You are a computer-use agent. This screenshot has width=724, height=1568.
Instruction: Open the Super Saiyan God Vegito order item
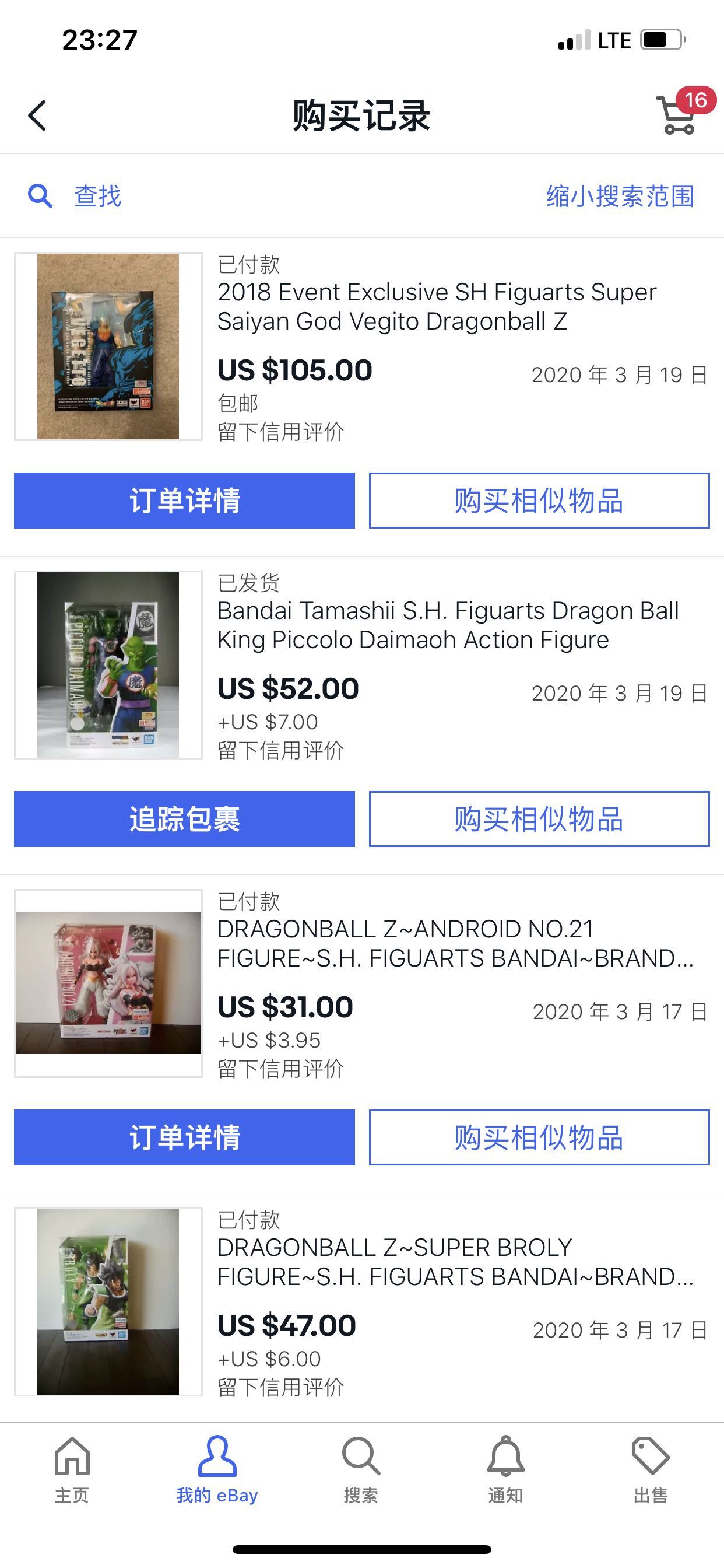362,346
